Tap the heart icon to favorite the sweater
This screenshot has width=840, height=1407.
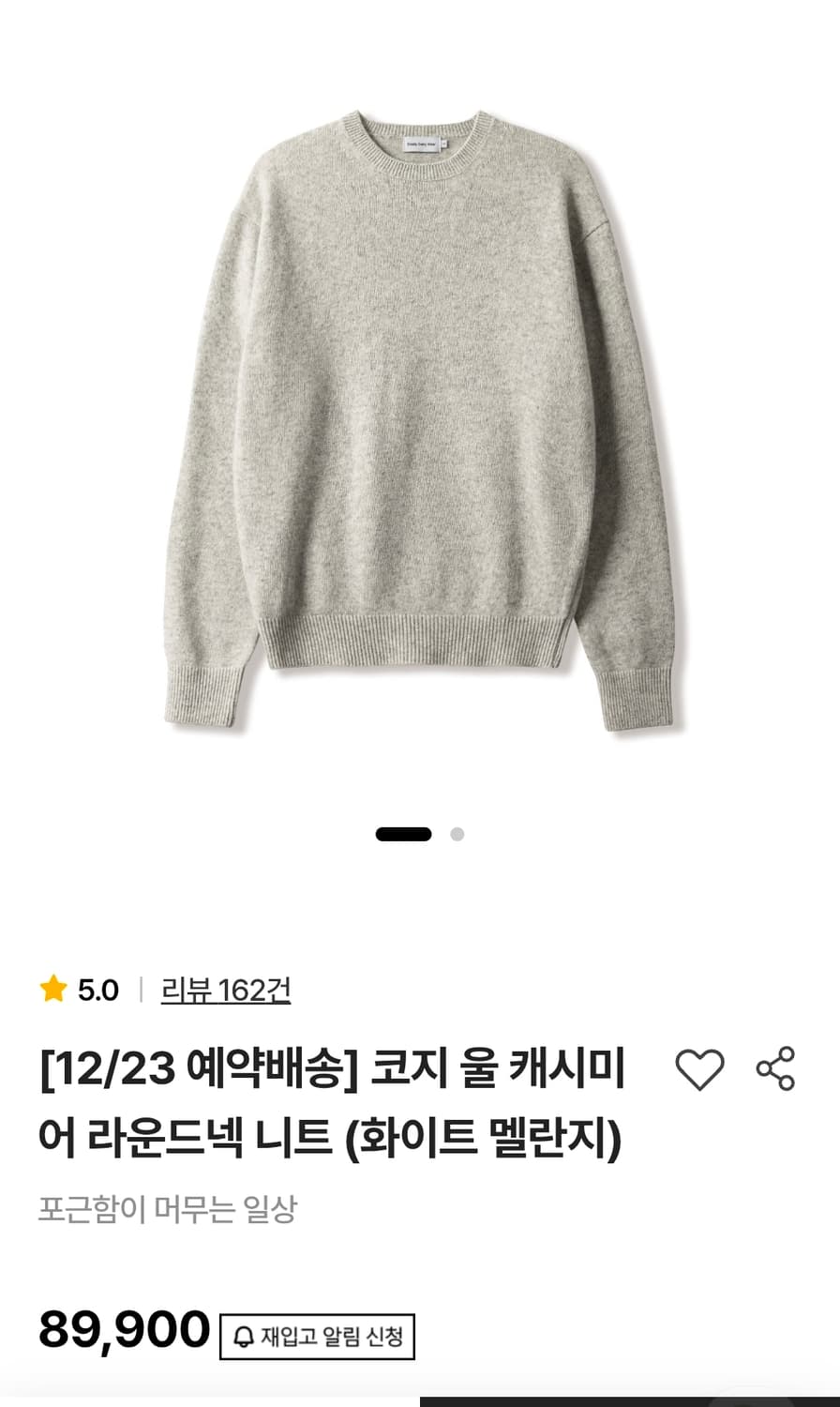click(701, 1070)
